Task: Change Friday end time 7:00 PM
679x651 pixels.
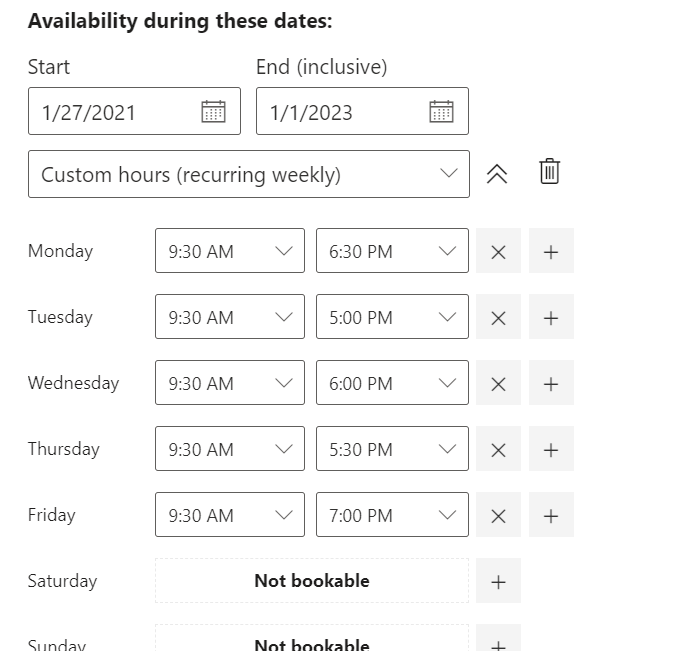Action: [392, 515]
